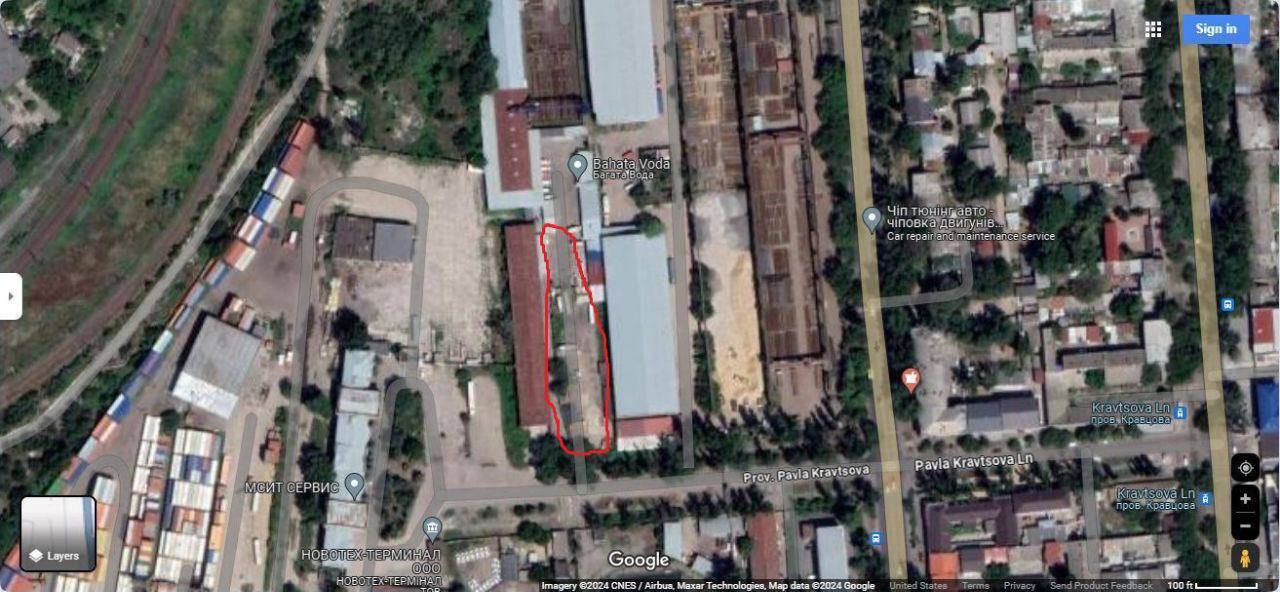Open the car repair service marker
This screenshot has width=1280, height=592.
(x=872, y=219)
